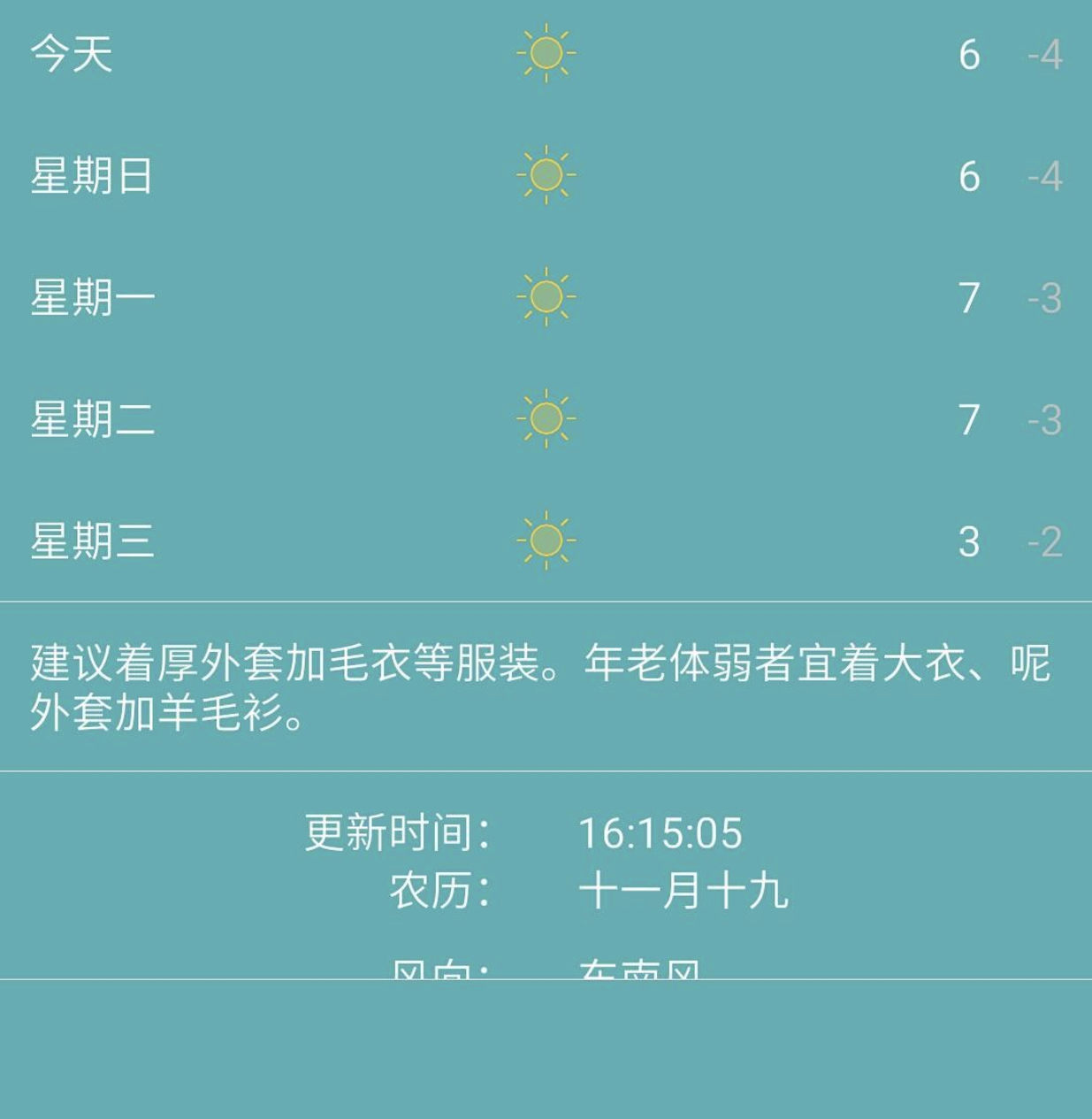Tap Wednesday's high temperature value 3
This screenshot has height=1119, width=1092.
coord(970,540)
